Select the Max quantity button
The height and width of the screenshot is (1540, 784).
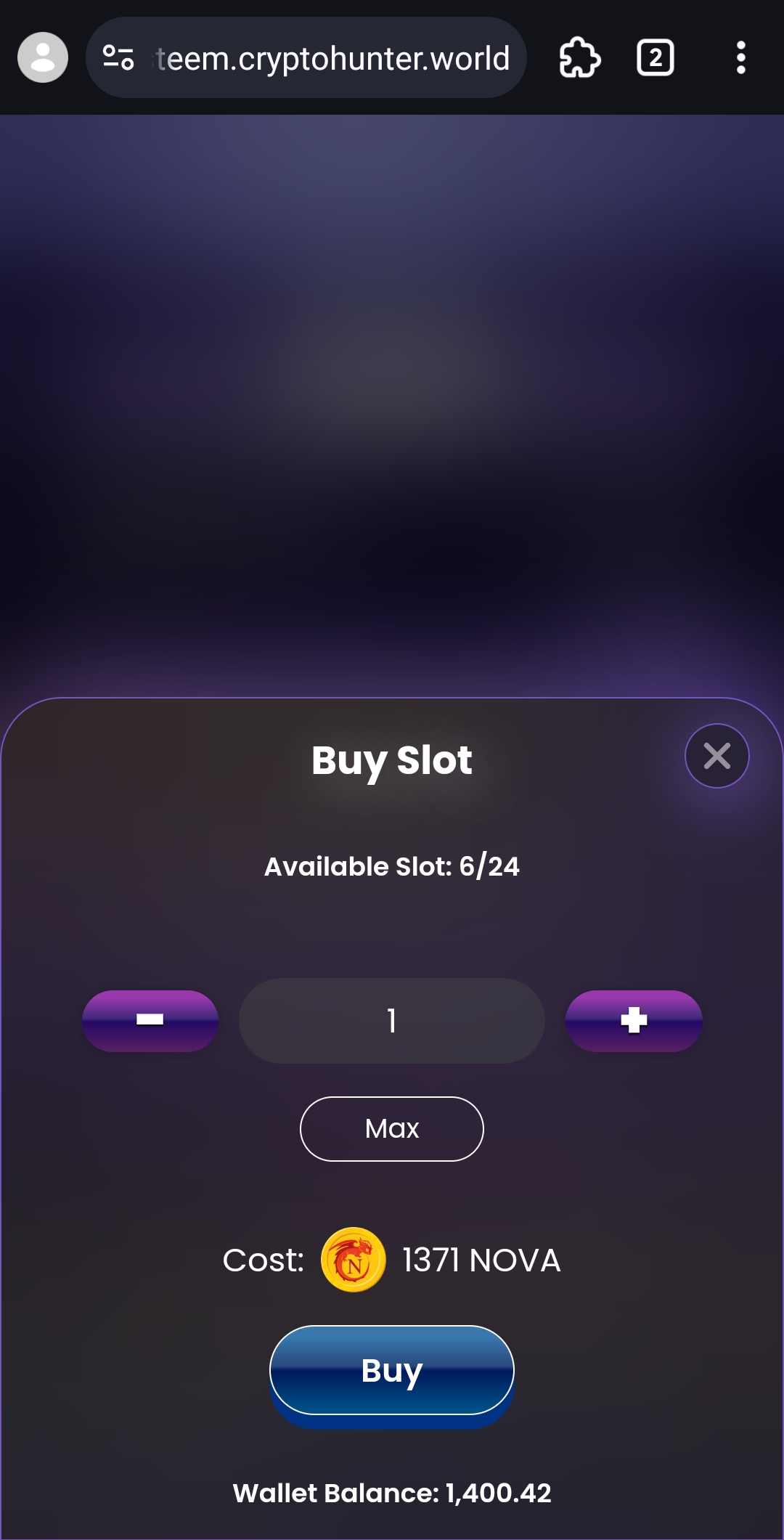(392, 1128)
